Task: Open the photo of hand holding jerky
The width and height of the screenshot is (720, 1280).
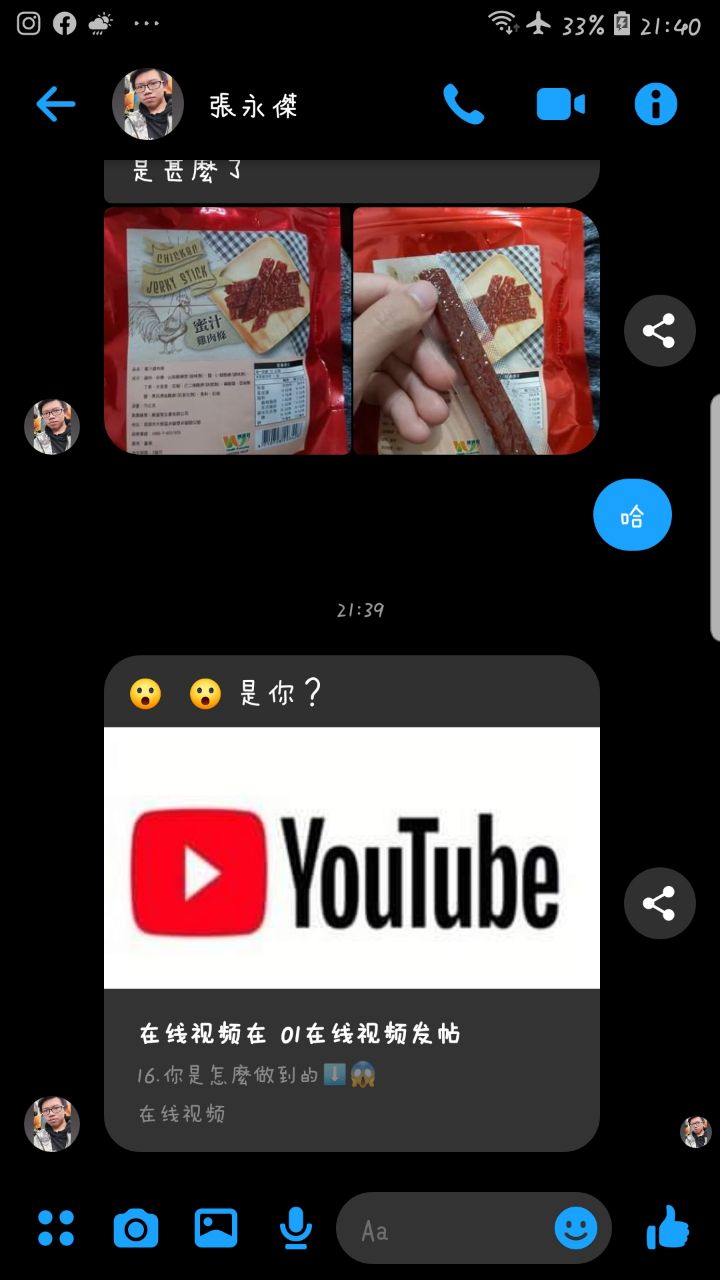Action: point(476,331)
